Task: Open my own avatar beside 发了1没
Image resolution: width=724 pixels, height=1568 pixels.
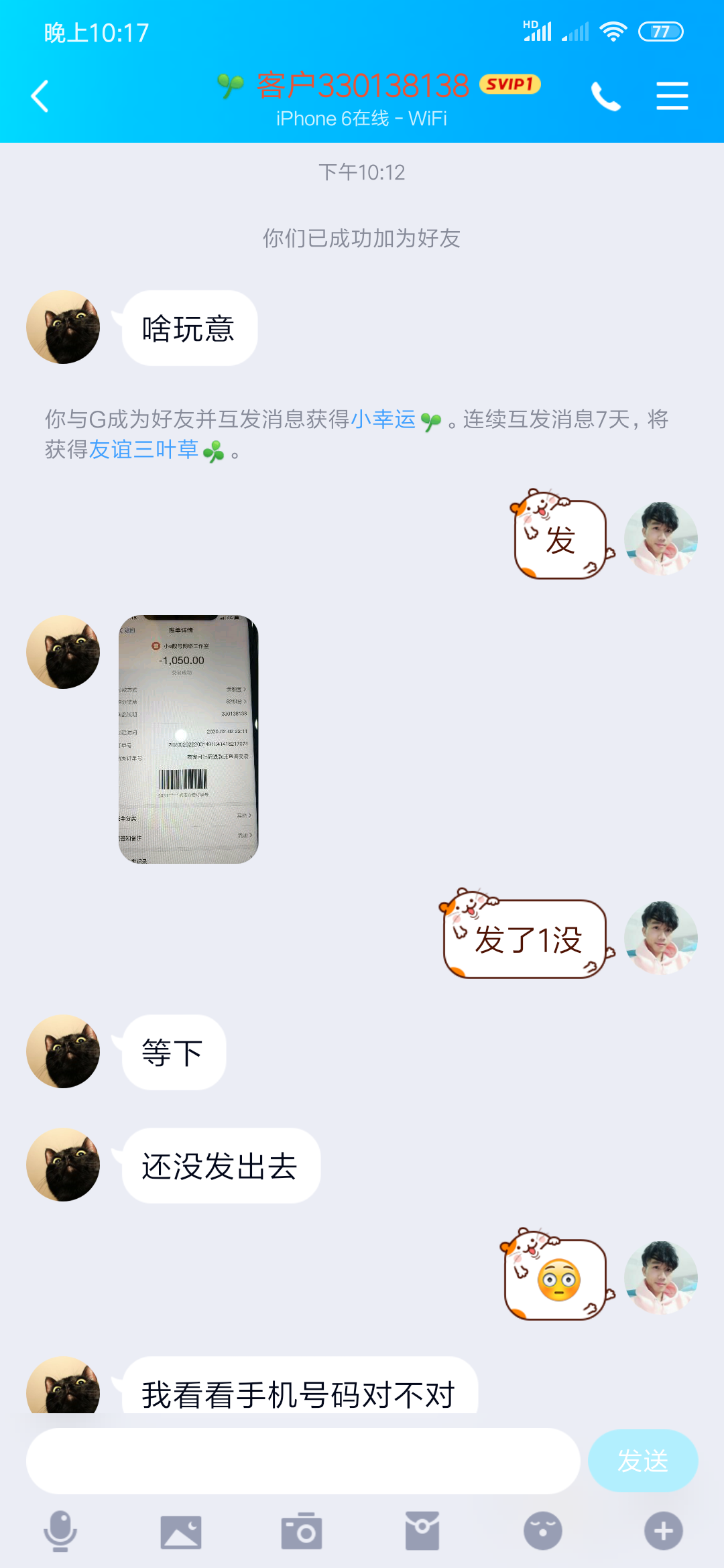Action: pyautogui.click(x=660, y=938)
